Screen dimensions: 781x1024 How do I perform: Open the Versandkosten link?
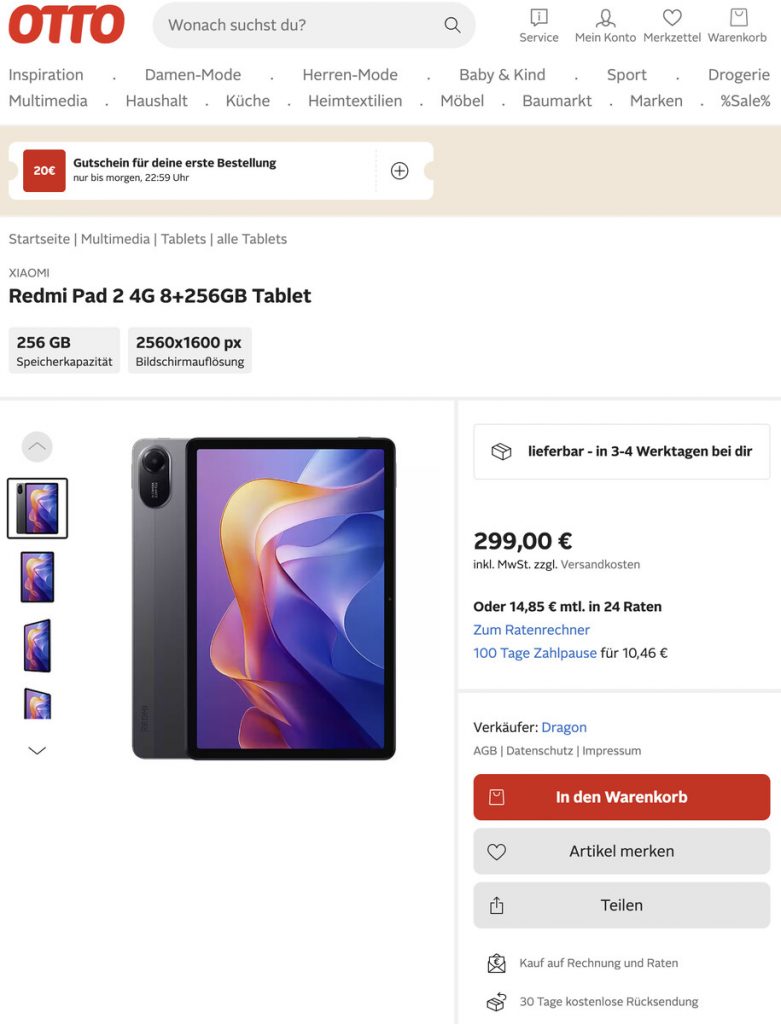(600, 565)
